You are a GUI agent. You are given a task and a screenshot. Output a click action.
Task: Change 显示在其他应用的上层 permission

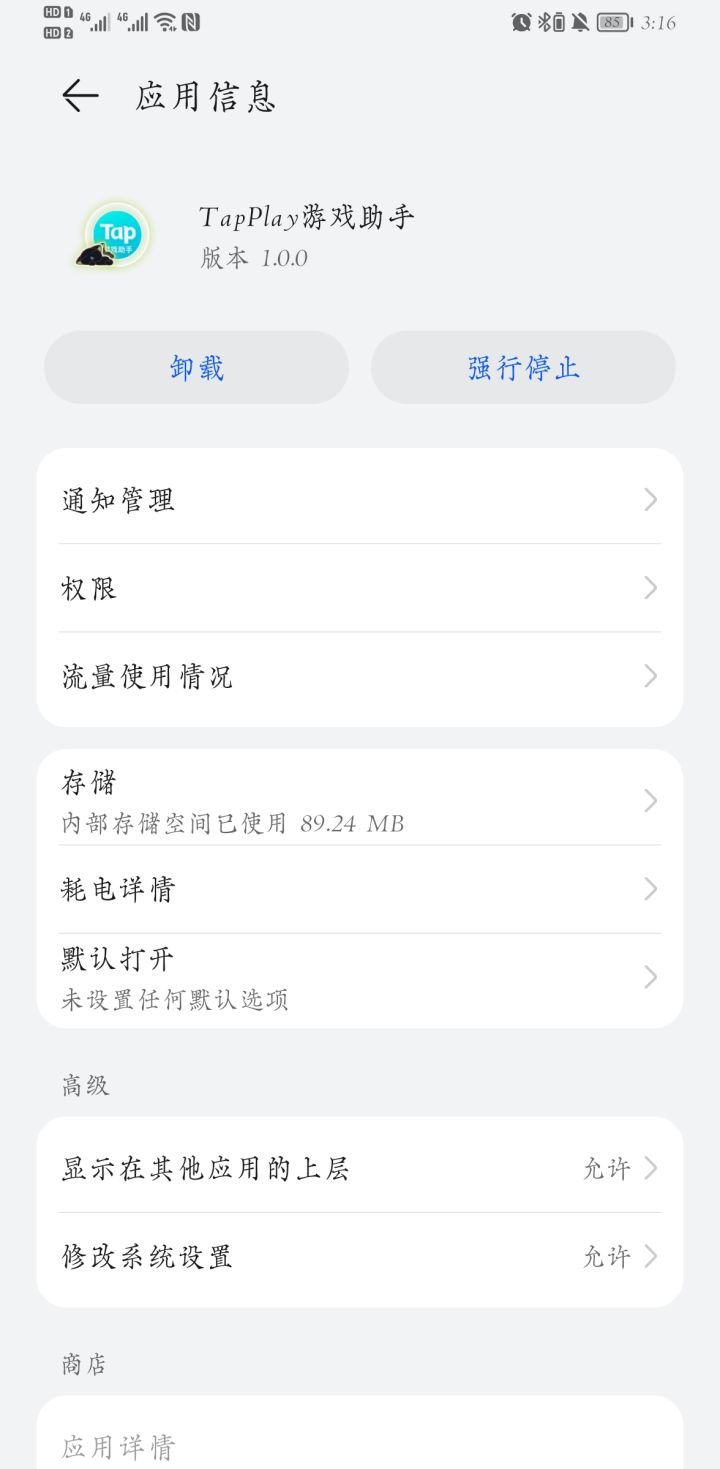click(360, 1167)
